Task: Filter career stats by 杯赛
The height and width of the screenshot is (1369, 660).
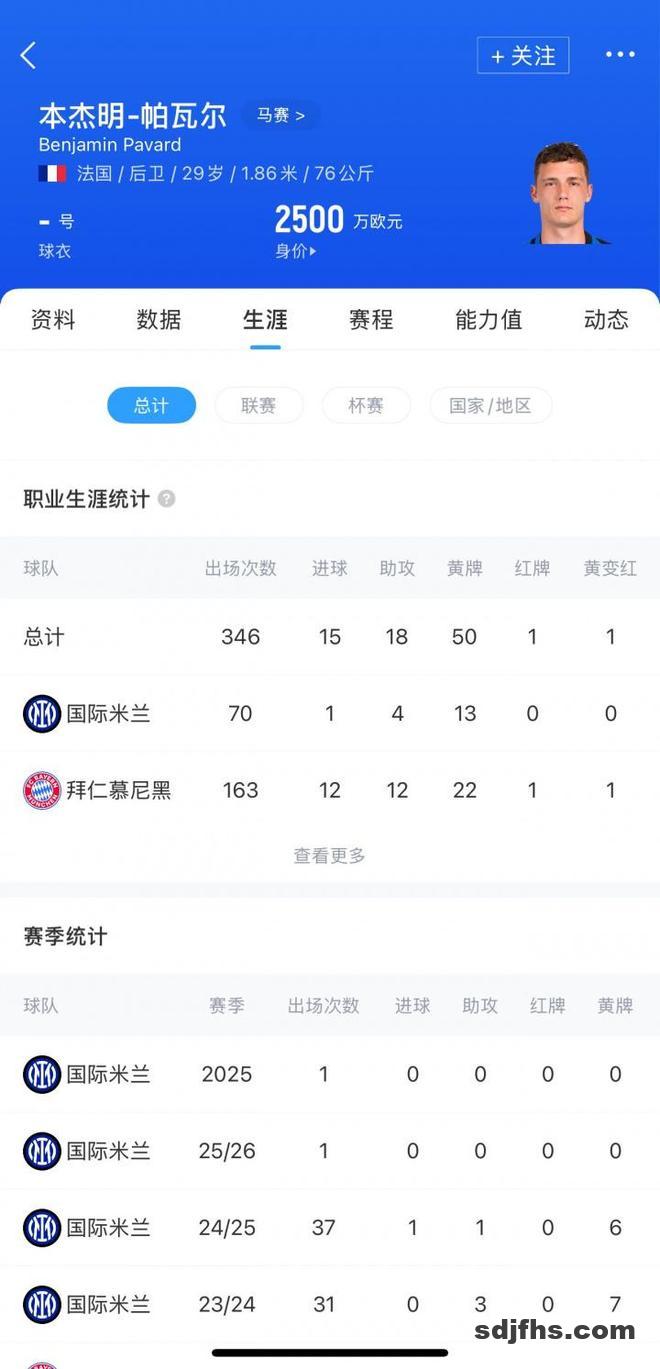Action: coord(365,405)
